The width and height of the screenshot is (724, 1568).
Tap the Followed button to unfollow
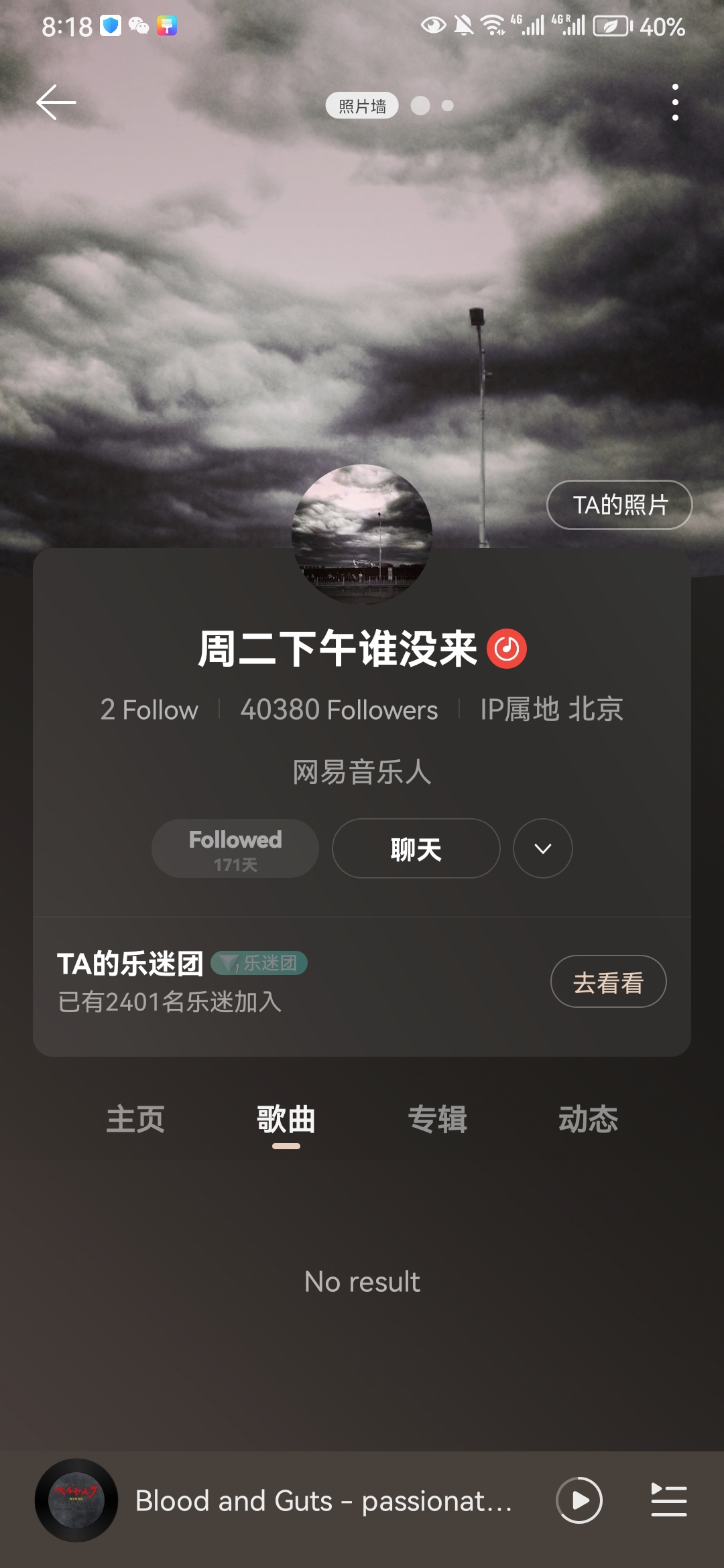click(235, 848)
